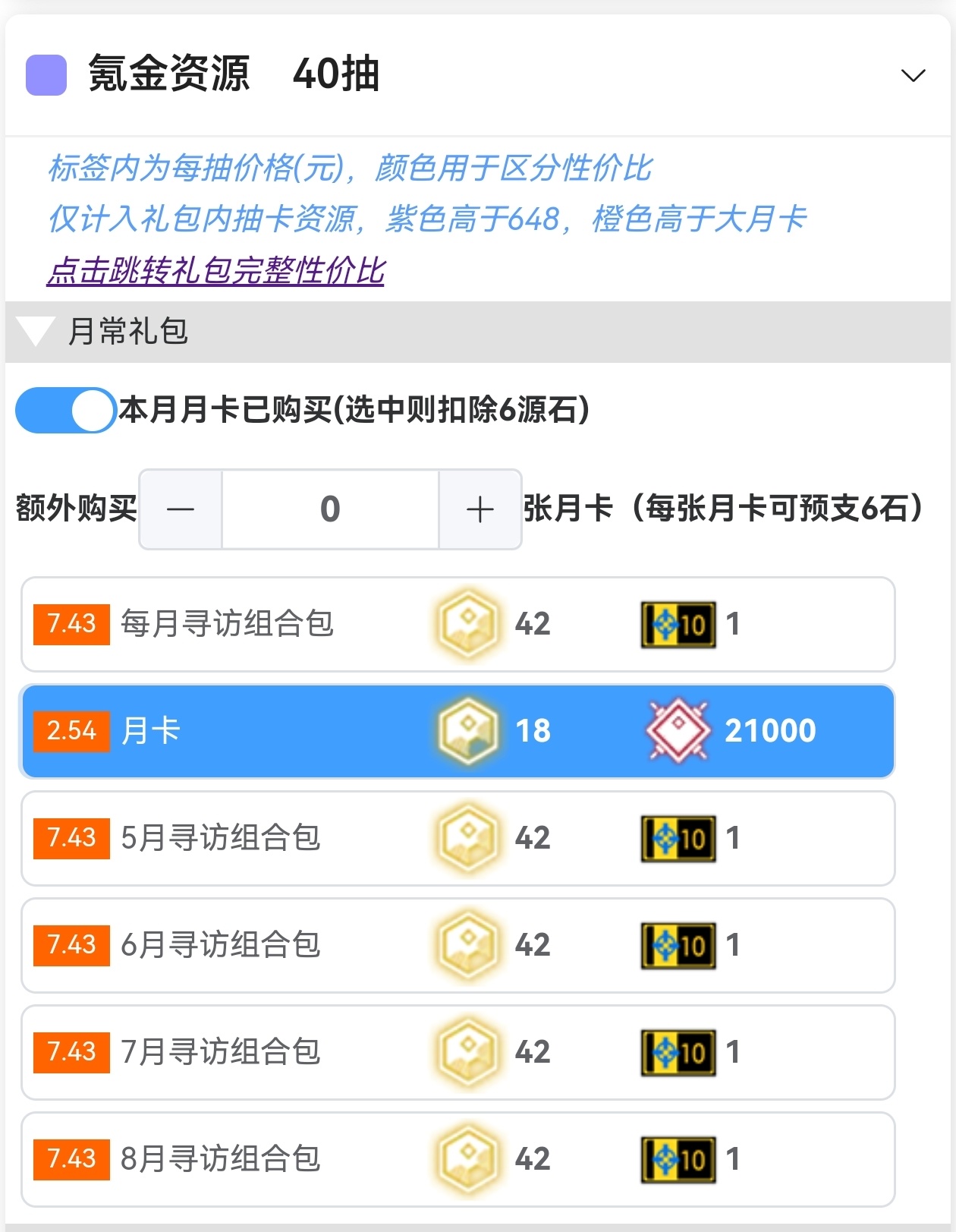The height and width of the screenshot is (1232, 956).
Task: Toggle the 本月月卡已购买 switch
Action: point(66,411)
